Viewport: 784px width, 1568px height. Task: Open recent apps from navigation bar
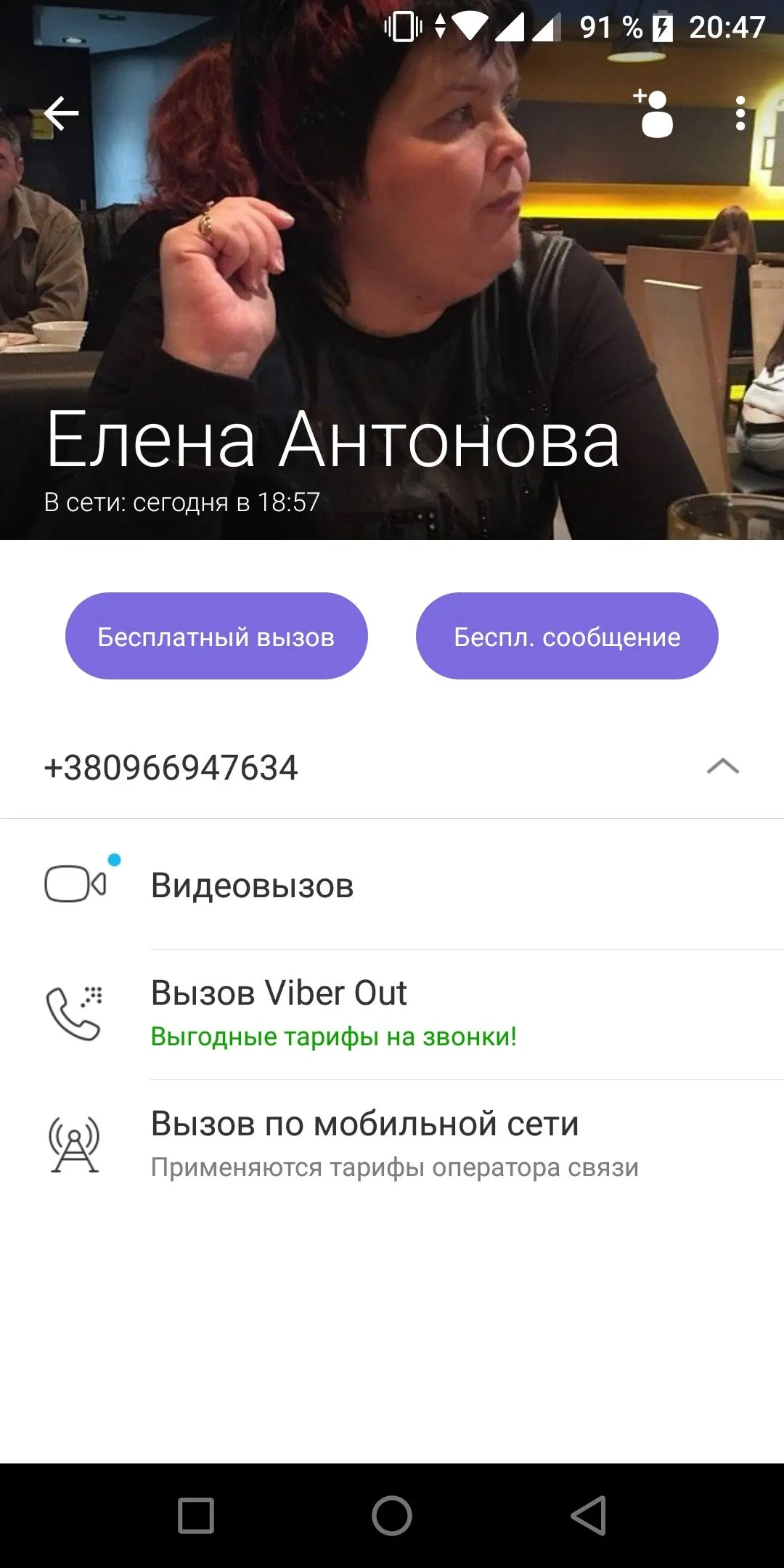coord(196,1516)
